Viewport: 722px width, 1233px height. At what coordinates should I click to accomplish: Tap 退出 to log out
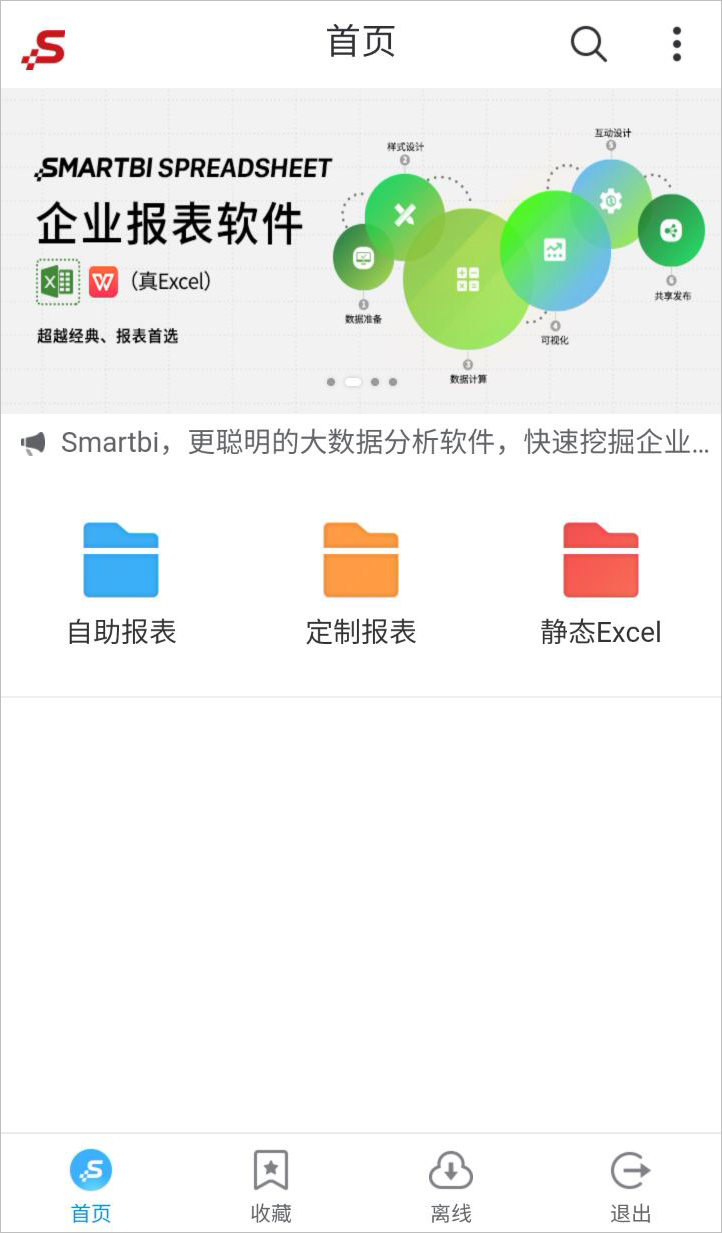[631, 1185]
